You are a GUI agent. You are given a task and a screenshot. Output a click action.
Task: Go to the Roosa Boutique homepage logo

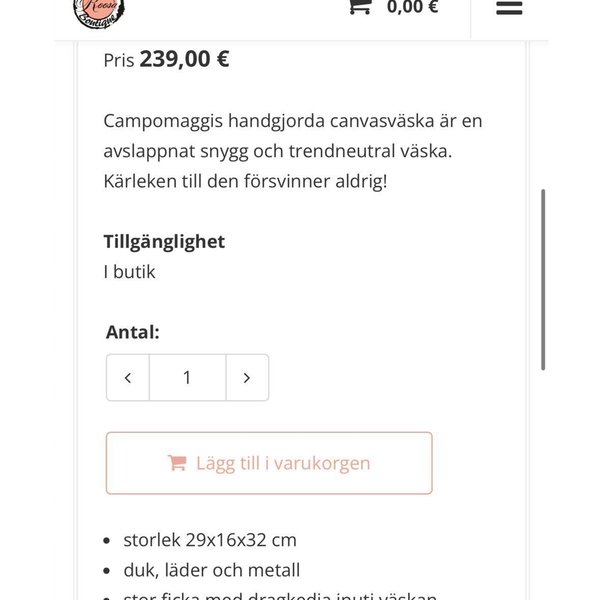coord(98,10)
